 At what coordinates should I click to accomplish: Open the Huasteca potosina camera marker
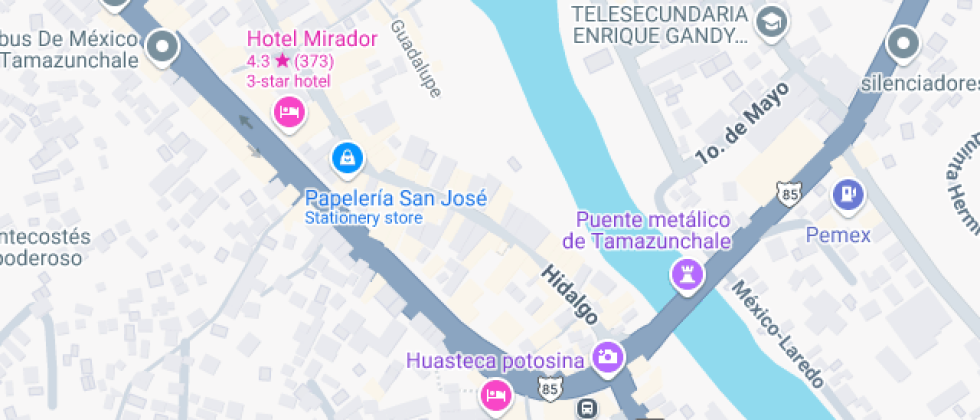click(607, 356)
